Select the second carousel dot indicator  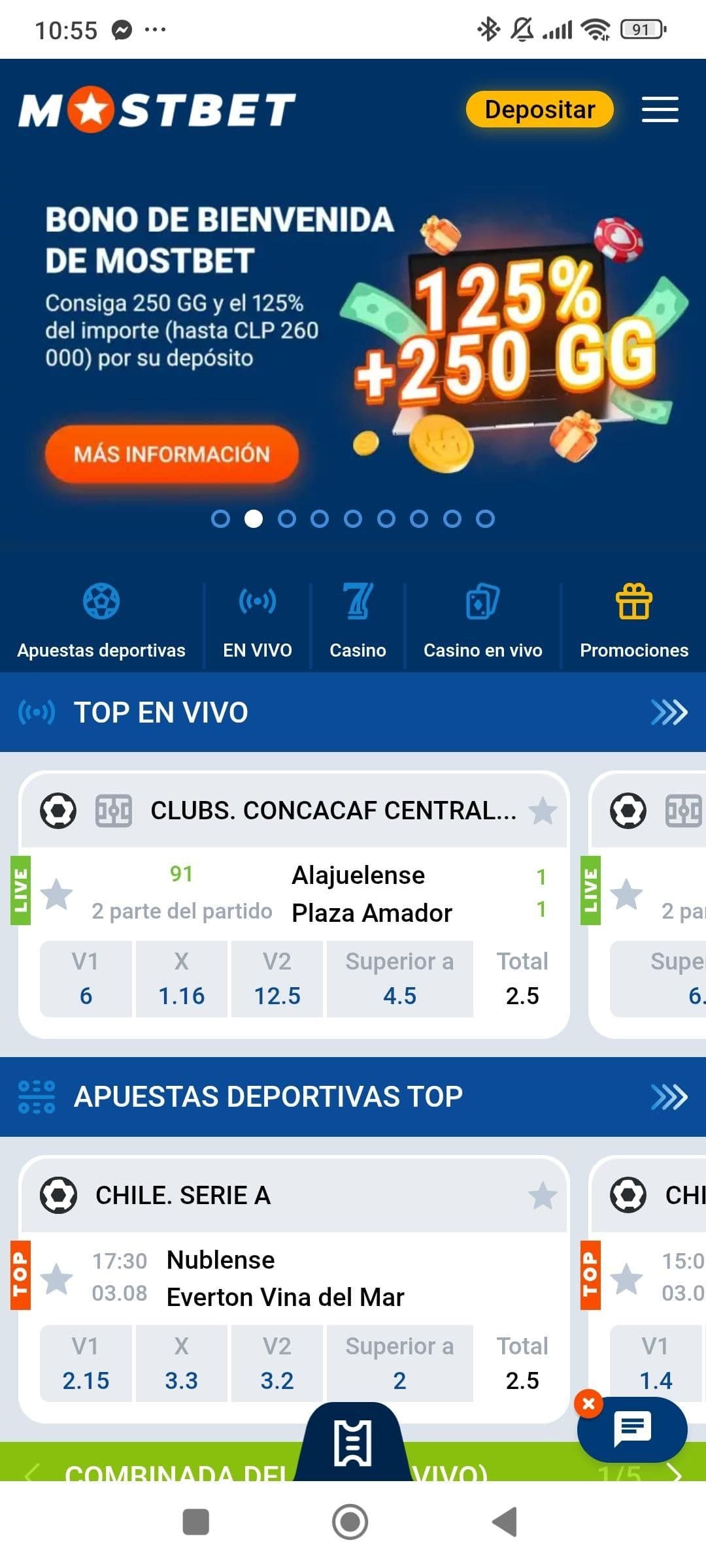point(254,519)
